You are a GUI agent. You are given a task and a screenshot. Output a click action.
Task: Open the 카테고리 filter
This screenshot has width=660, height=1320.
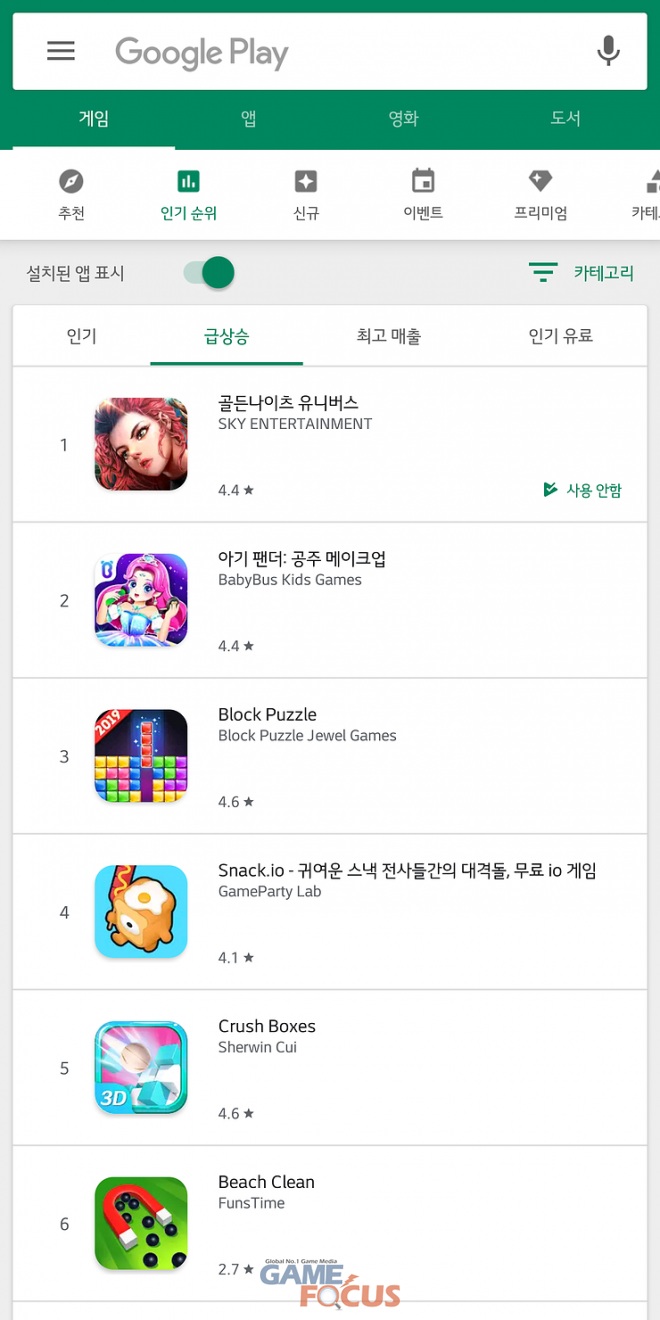point(582,272)
